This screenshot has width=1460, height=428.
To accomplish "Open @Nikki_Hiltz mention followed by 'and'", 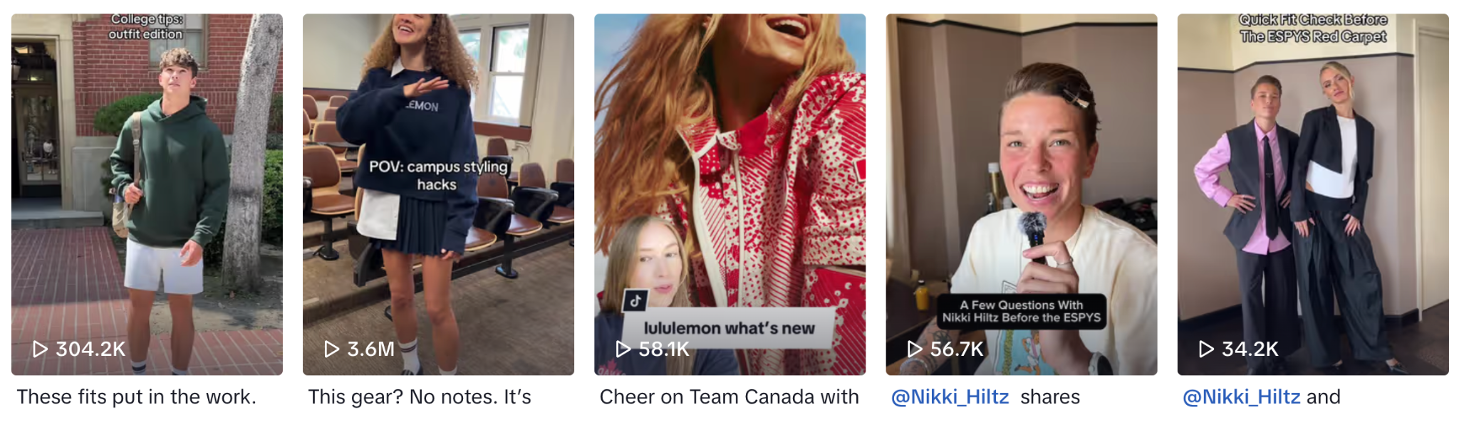I will [1241, 397].
